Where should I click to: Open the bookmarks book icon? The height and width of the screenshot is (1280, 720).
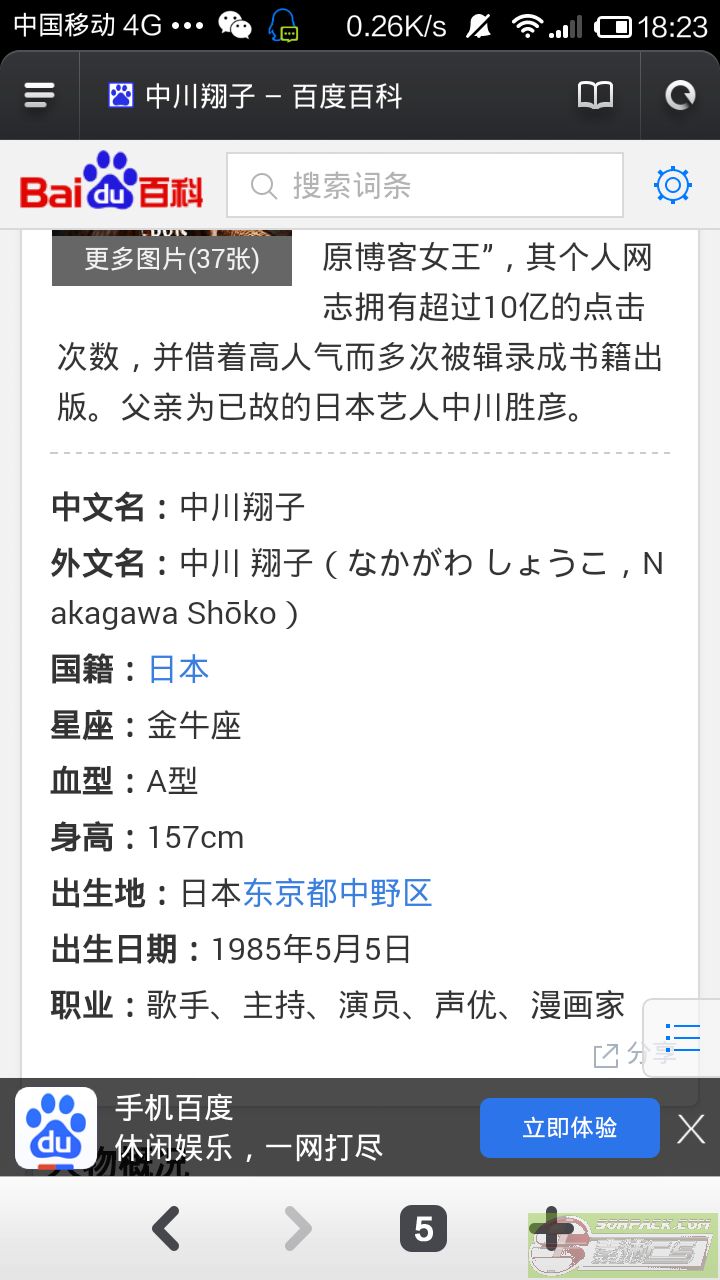point(596,96)
